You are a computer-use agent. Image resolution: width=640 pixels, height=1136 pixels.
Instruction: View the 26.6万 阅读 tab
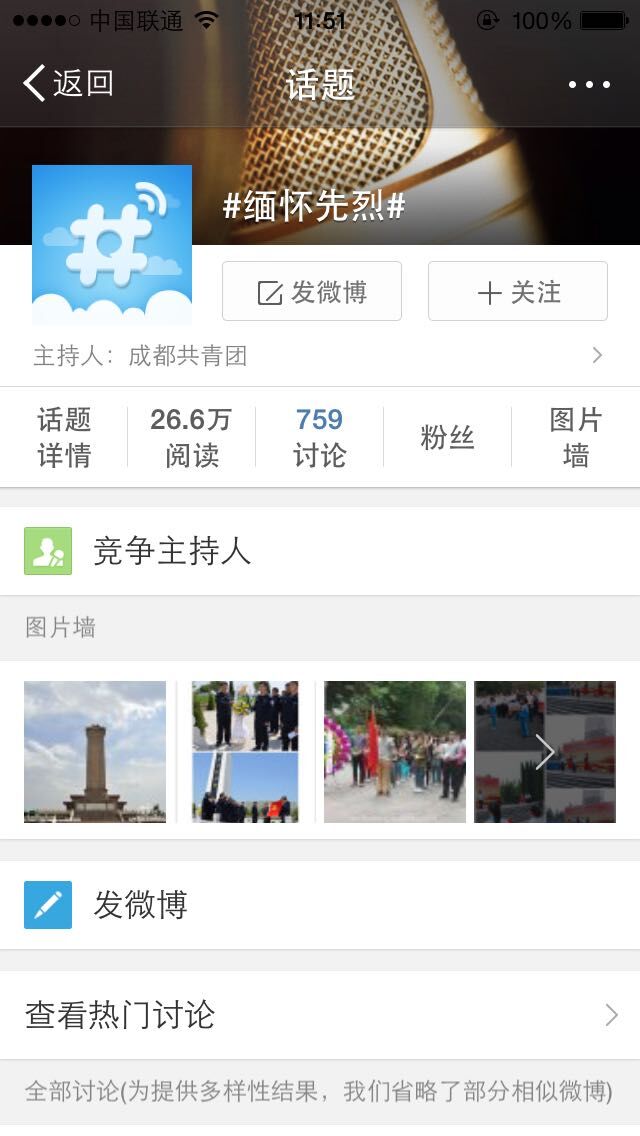[x=191, y=438]
